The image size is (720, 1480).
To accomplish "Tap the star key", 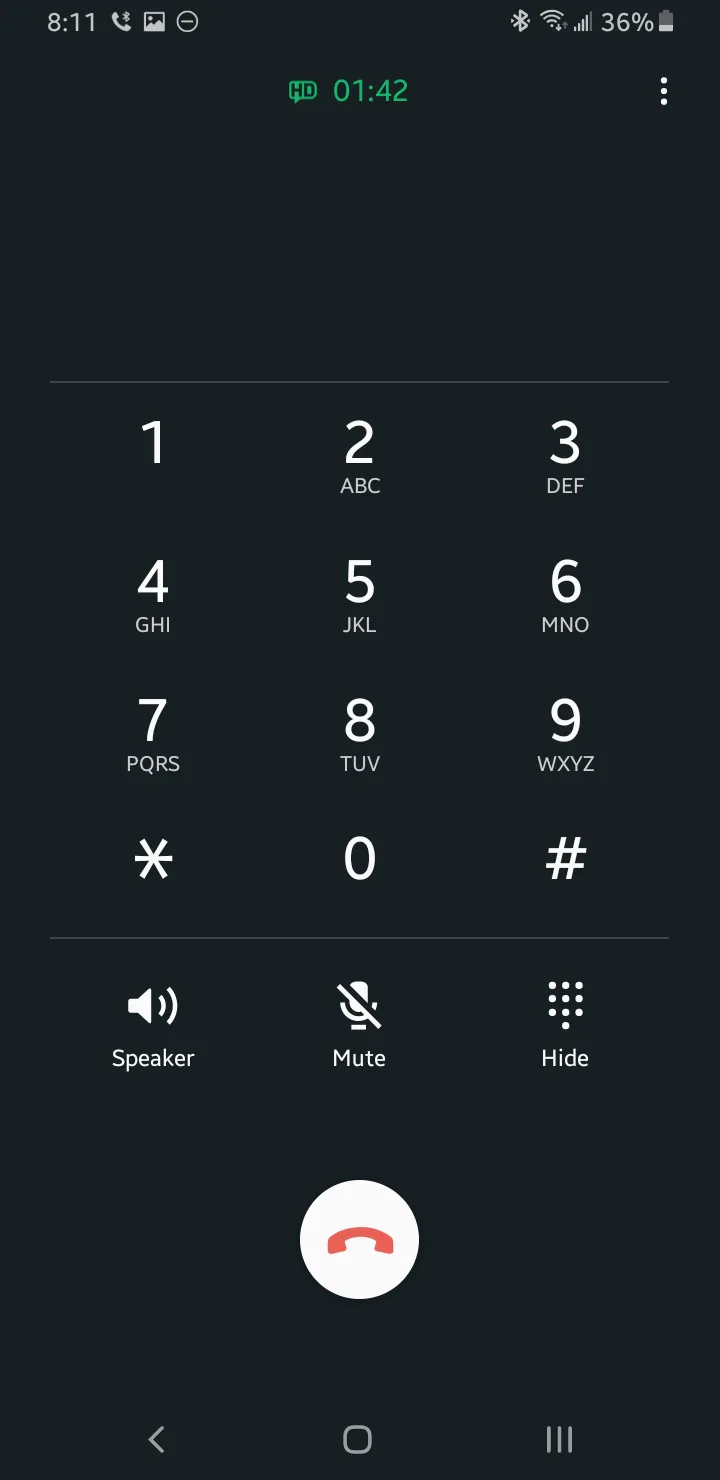I will [x=153, y=859].
